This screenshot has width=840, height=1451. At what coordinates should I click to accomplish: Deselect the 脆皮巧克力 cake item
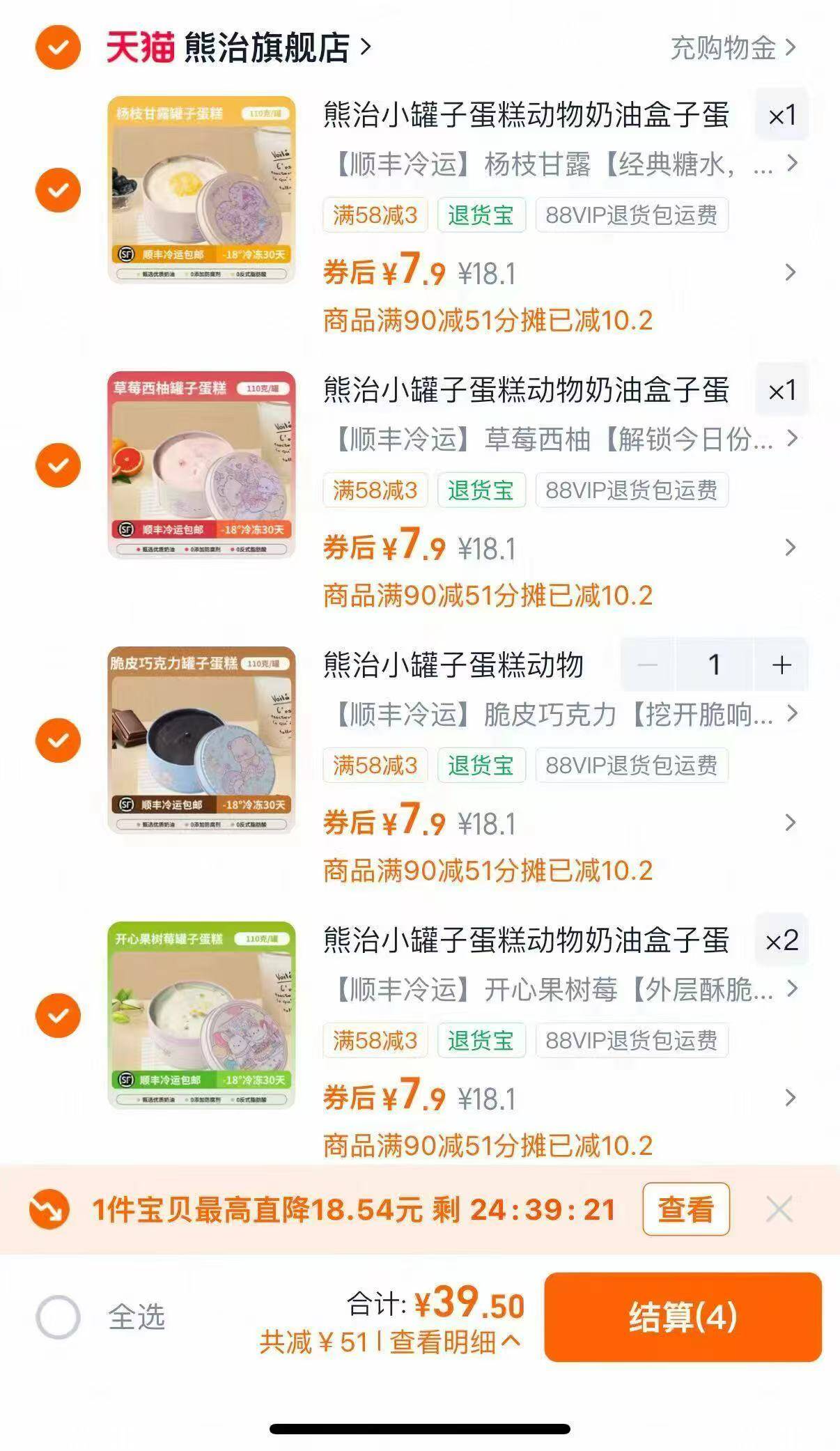(x=58, y=740)
